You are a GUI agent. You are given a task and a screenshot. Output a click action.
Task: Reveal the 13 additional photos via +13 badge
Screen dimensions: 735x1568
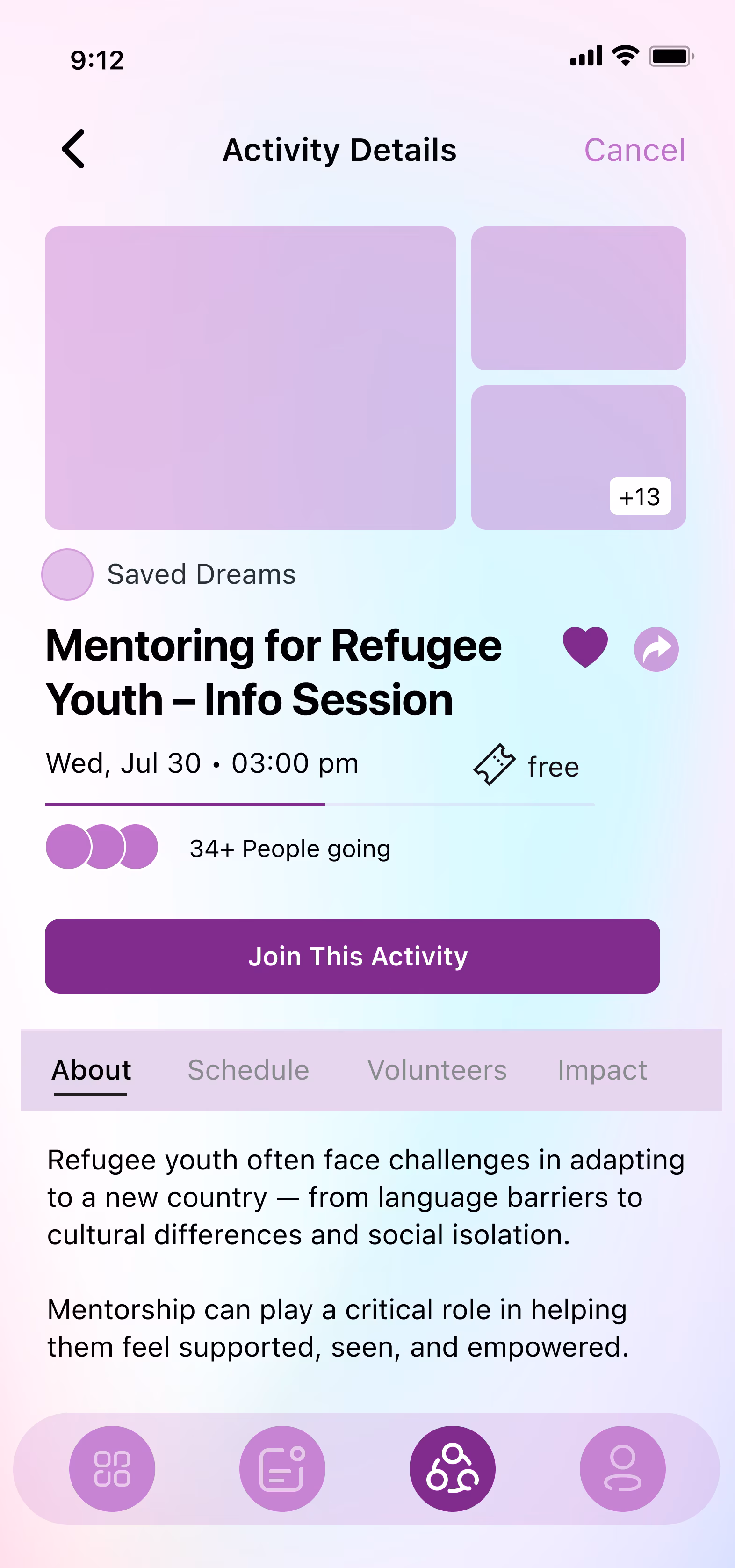pos(641,496)
